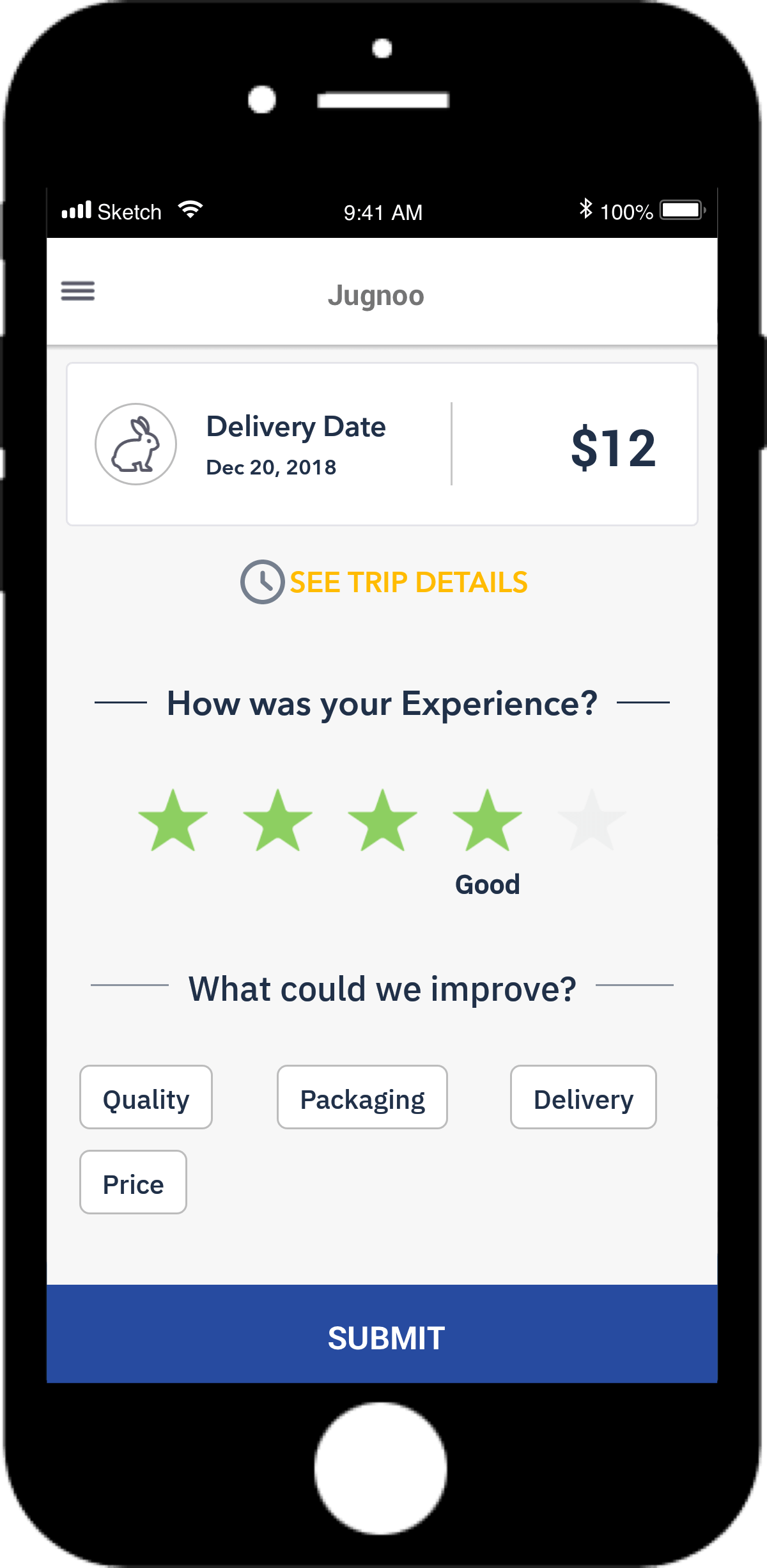Screen dimensions: 767x1568
Task: Choose Packaging as improvement area
Action: tap(362, 1097)
